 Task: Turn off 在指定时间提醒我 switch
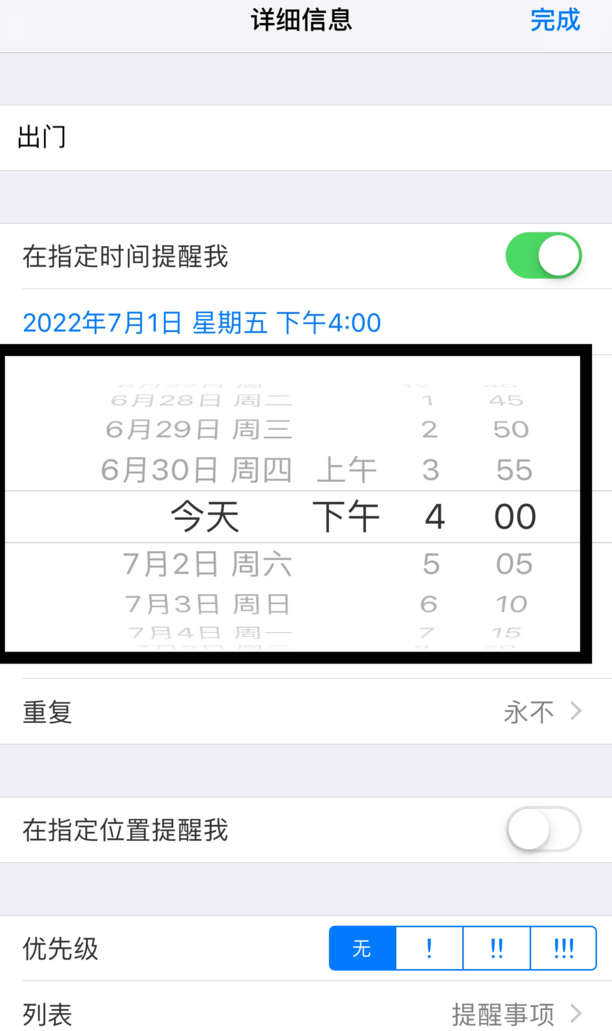pos(543,256)
